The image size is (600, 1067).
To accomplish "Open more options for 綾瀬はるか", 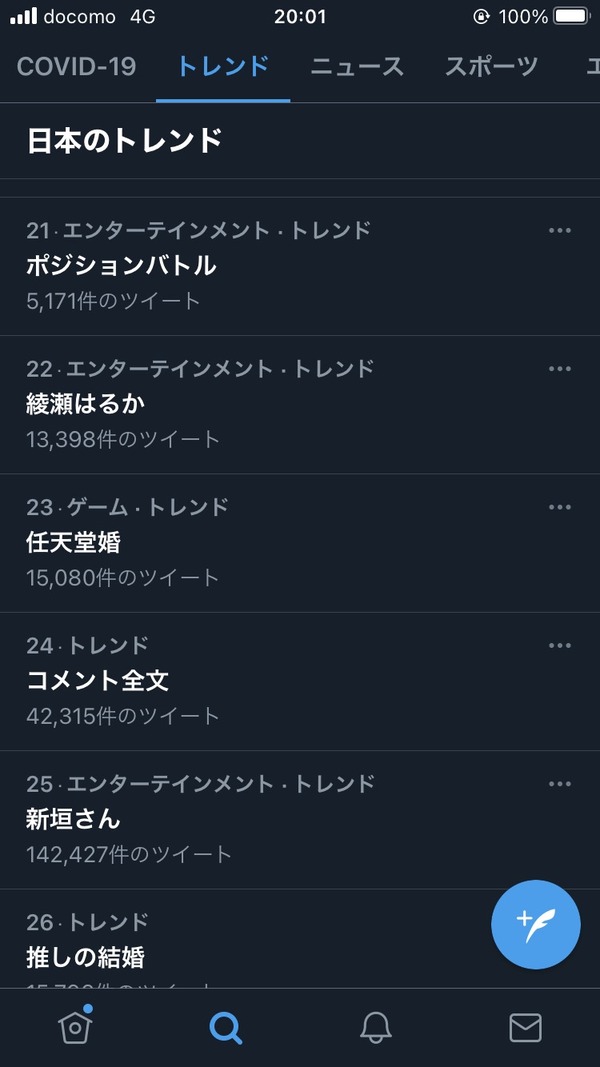I will coord(560,369).
